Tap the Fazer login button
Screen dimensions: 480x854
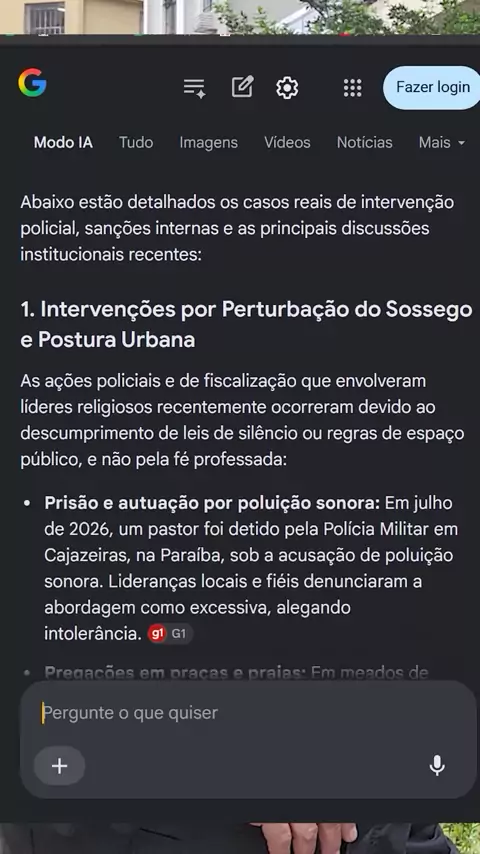tap(433, 87)
